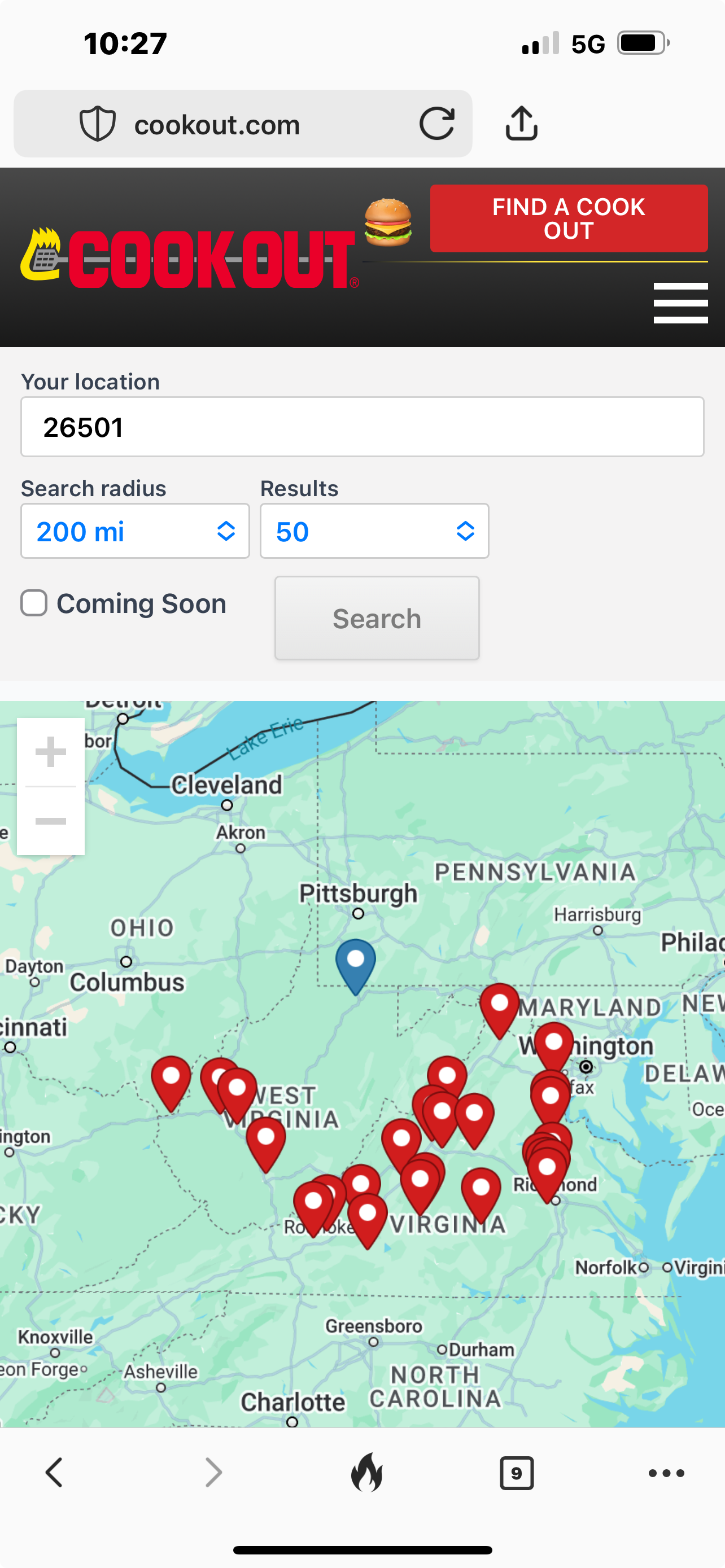Tap the fire icon in toolbar
Image resolution: width=725 pixels, height=1568 pixels.
tap(367, 1473)
